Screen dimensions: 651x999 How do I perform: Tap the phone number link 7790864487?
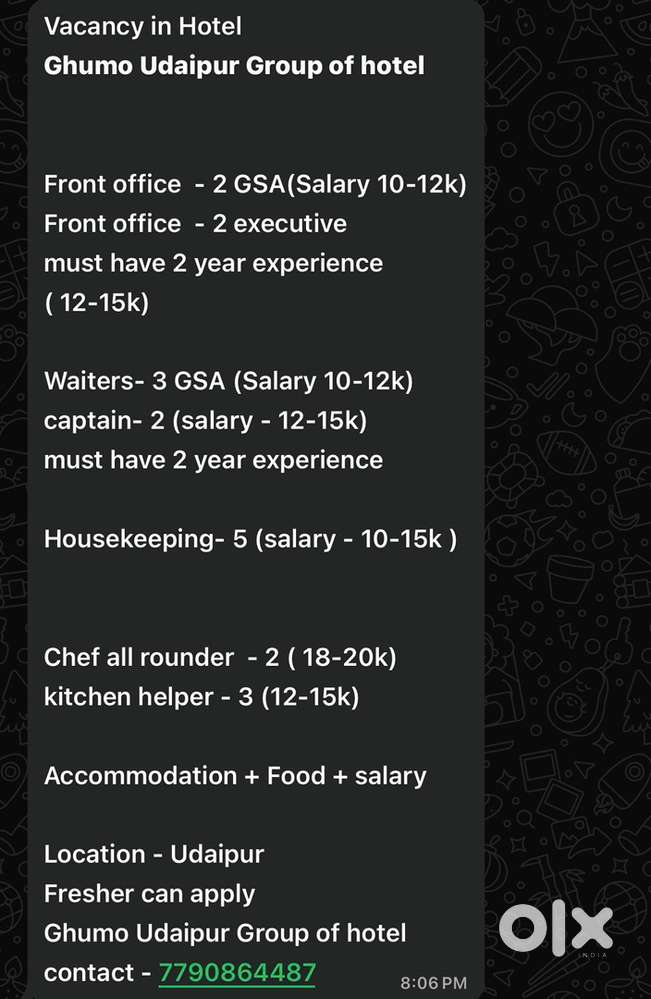237,972
